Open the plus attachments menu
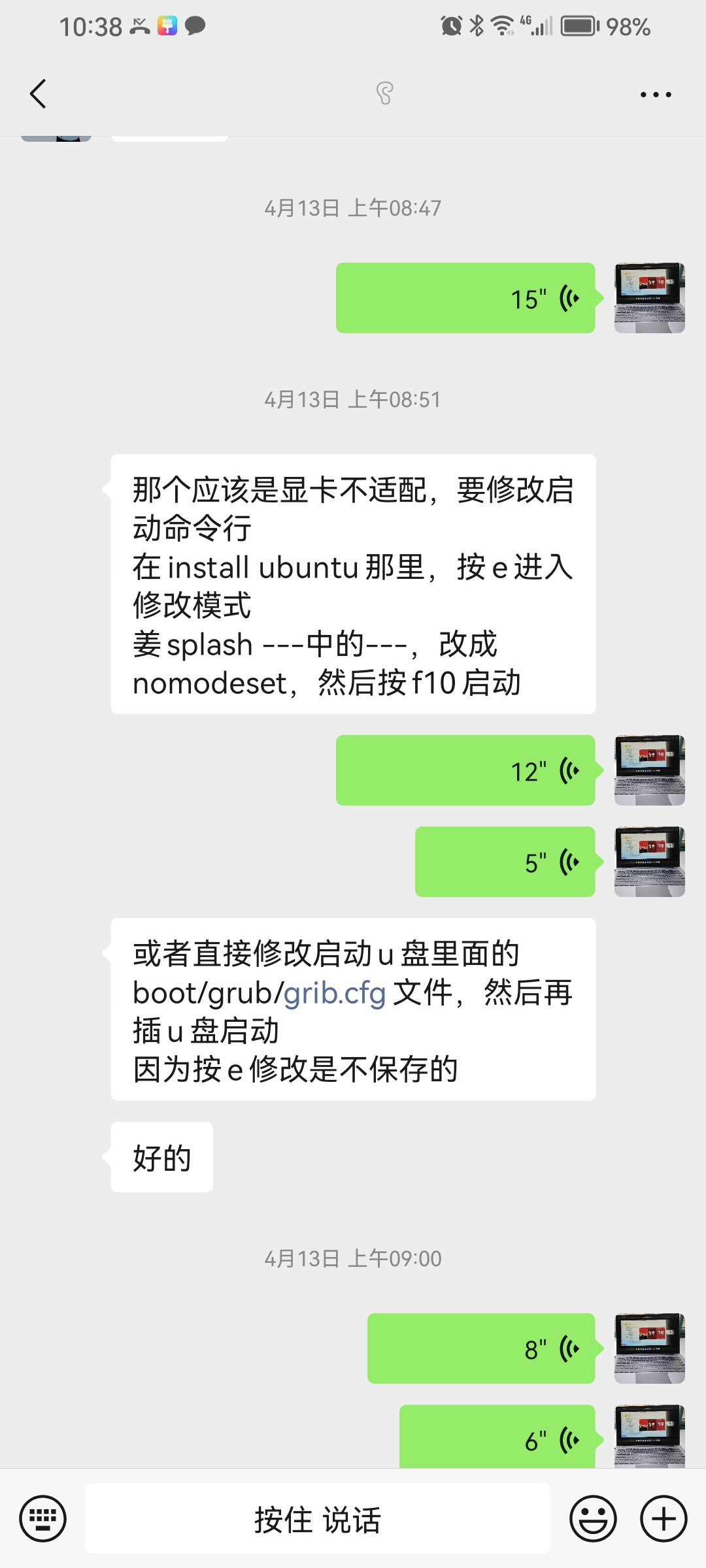 click(x=663, y=1518)
